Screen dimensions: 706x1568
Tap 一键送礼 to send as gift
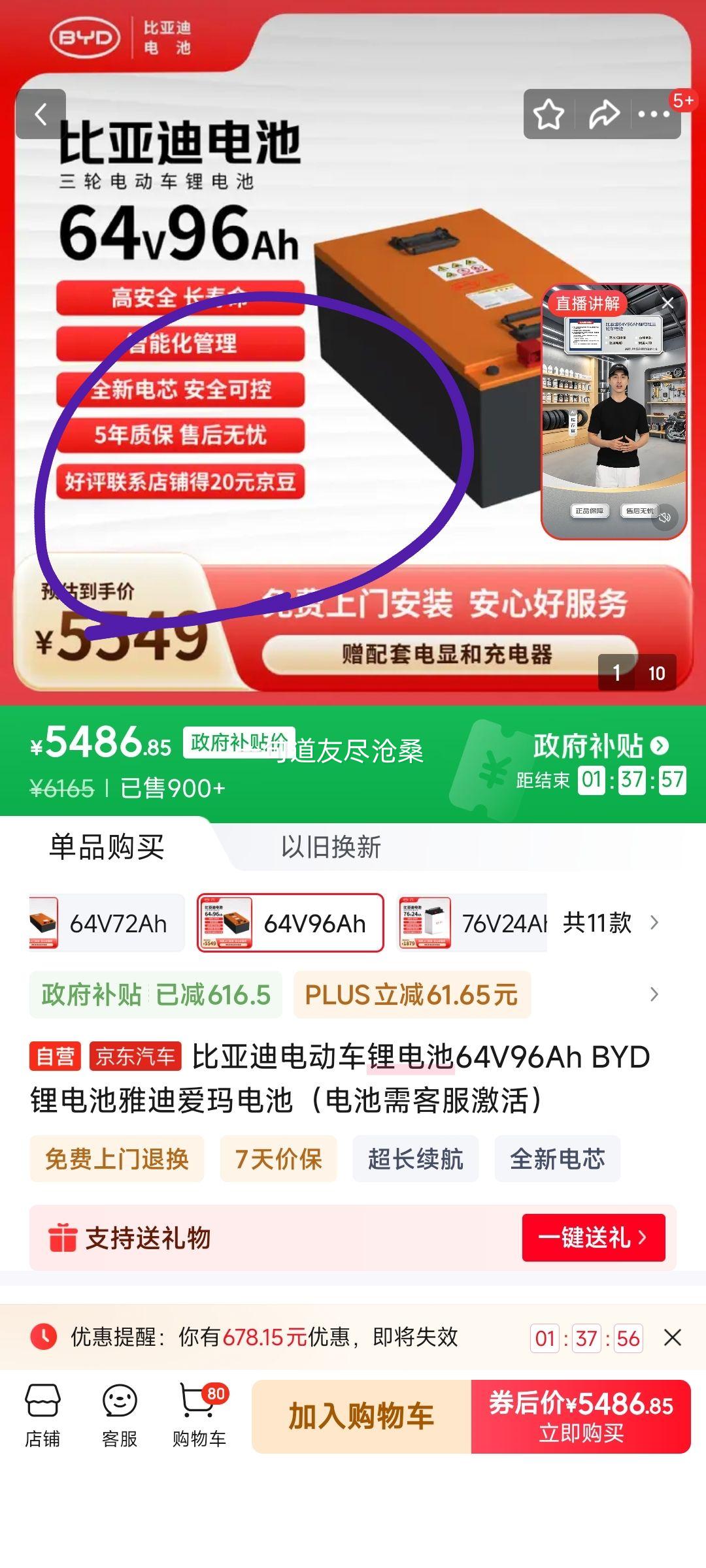[593, 1237]
